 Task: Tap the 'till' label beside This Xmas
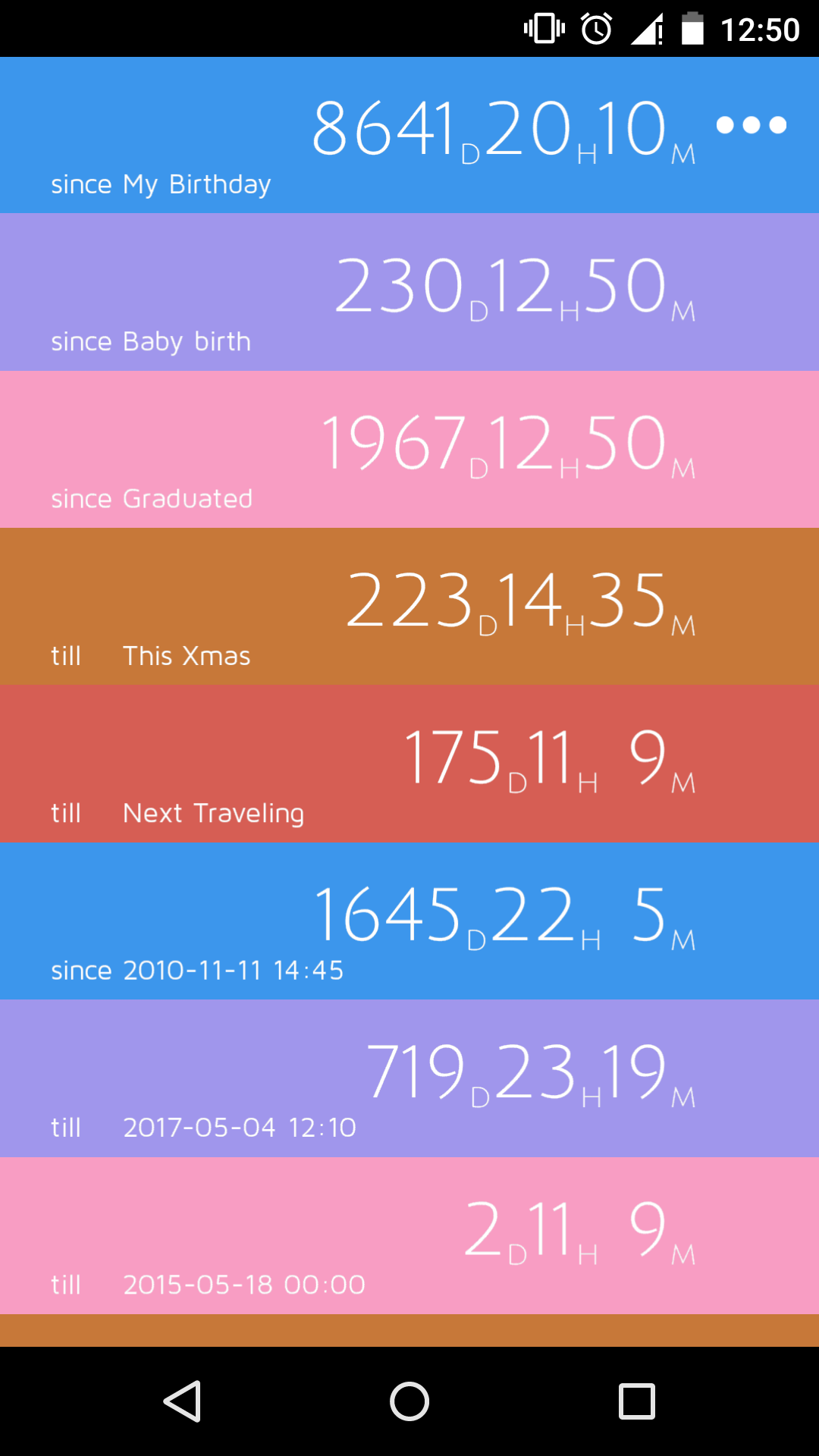point(67,655)
